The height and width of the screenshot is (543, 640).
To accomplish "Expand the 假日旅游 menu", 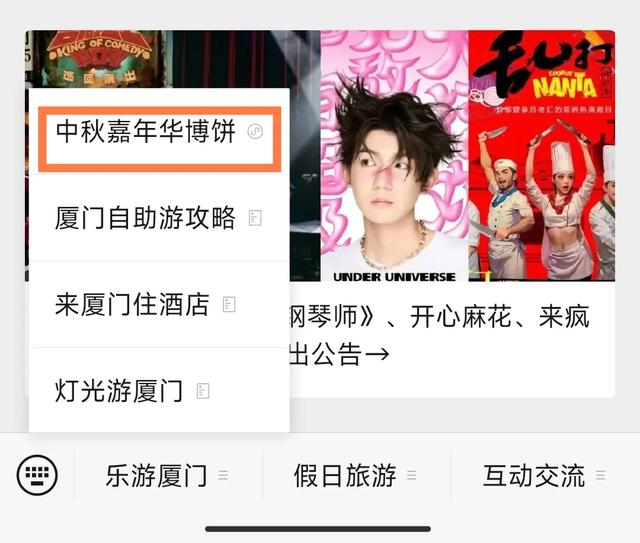I will [356, 476].
